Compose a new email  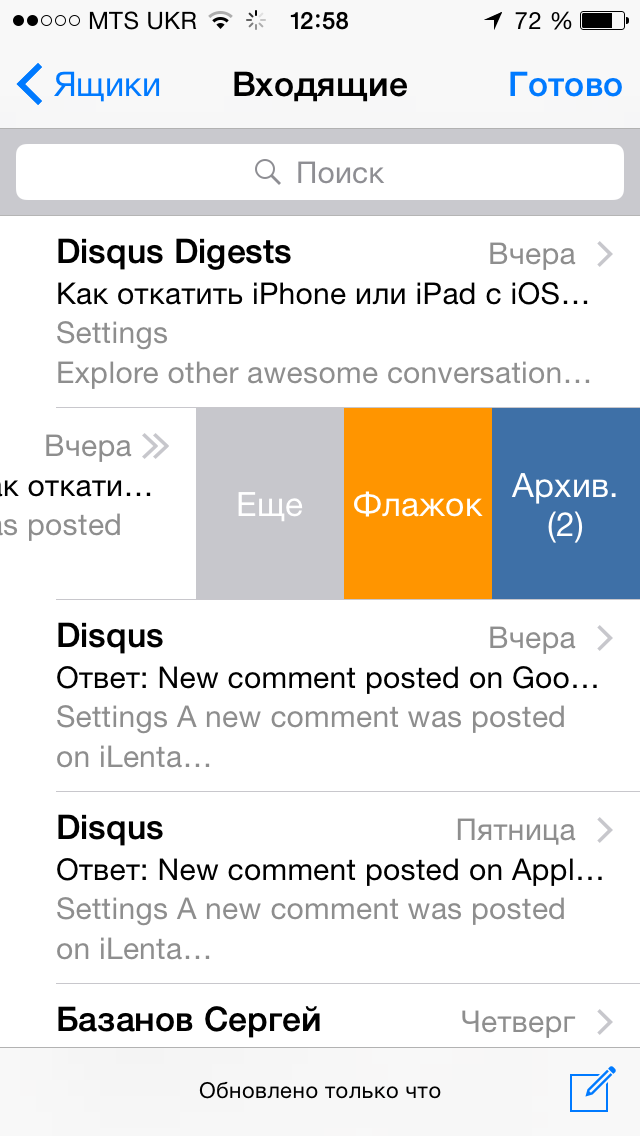pyautogui.click(x=591, y=1090)
